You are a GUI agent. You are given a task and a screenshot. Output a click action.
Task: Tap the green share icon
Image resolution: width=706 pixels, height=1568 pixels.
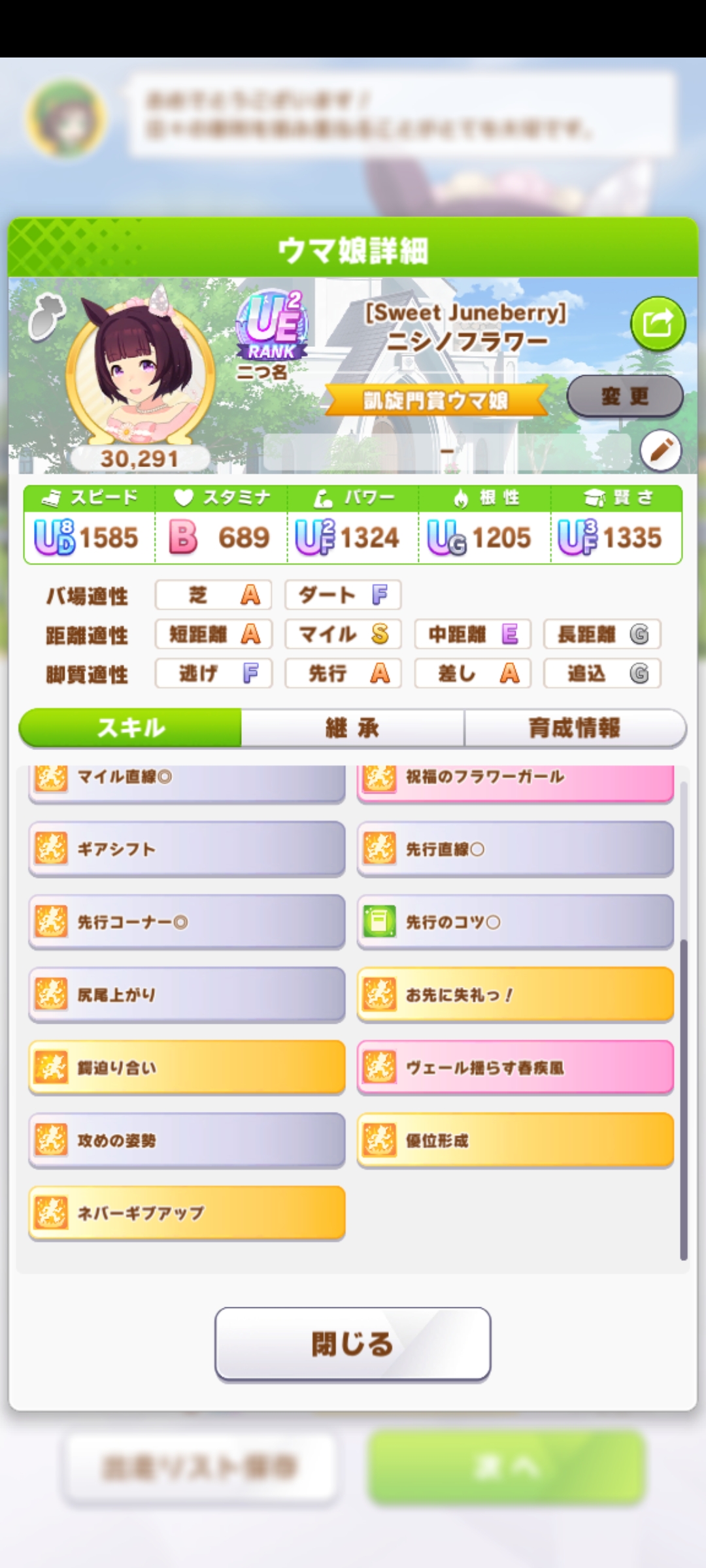[x=658, y=323]
